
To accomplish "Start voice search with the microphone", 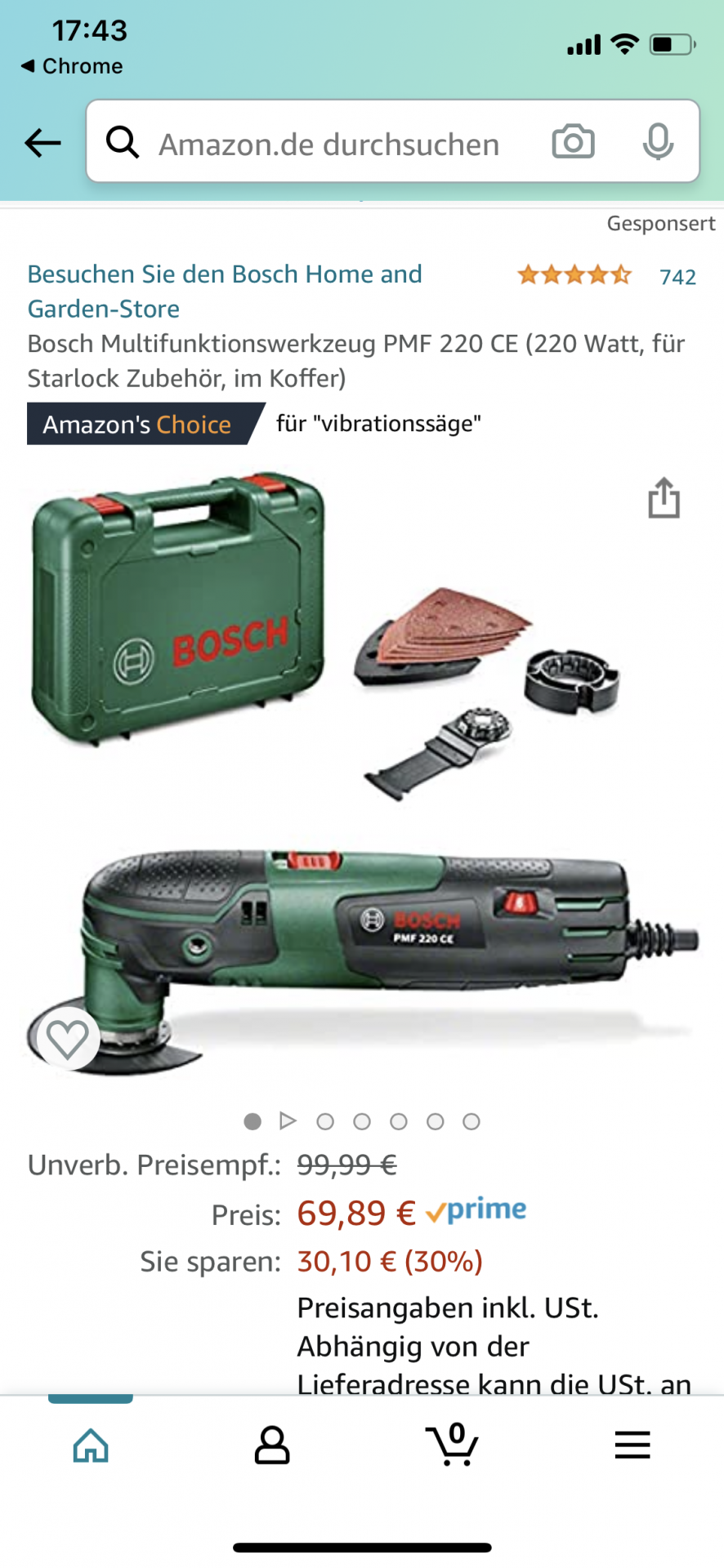I will pyautogui.click(x=658, y=142).
